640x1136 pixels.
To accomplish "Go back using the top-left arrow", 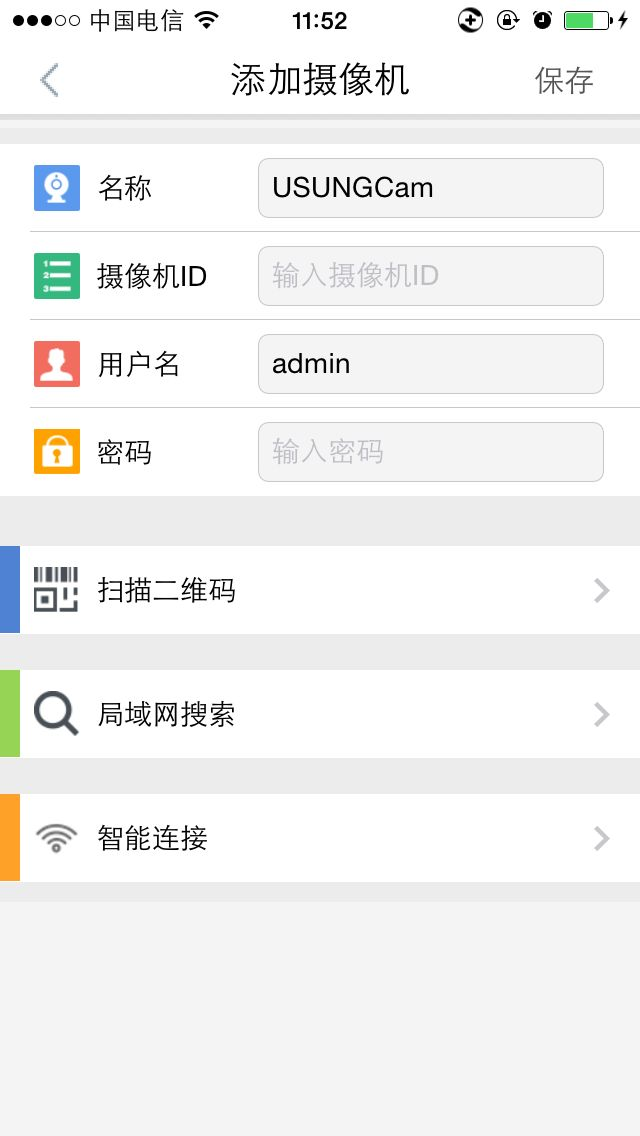I will pos(49,80).
